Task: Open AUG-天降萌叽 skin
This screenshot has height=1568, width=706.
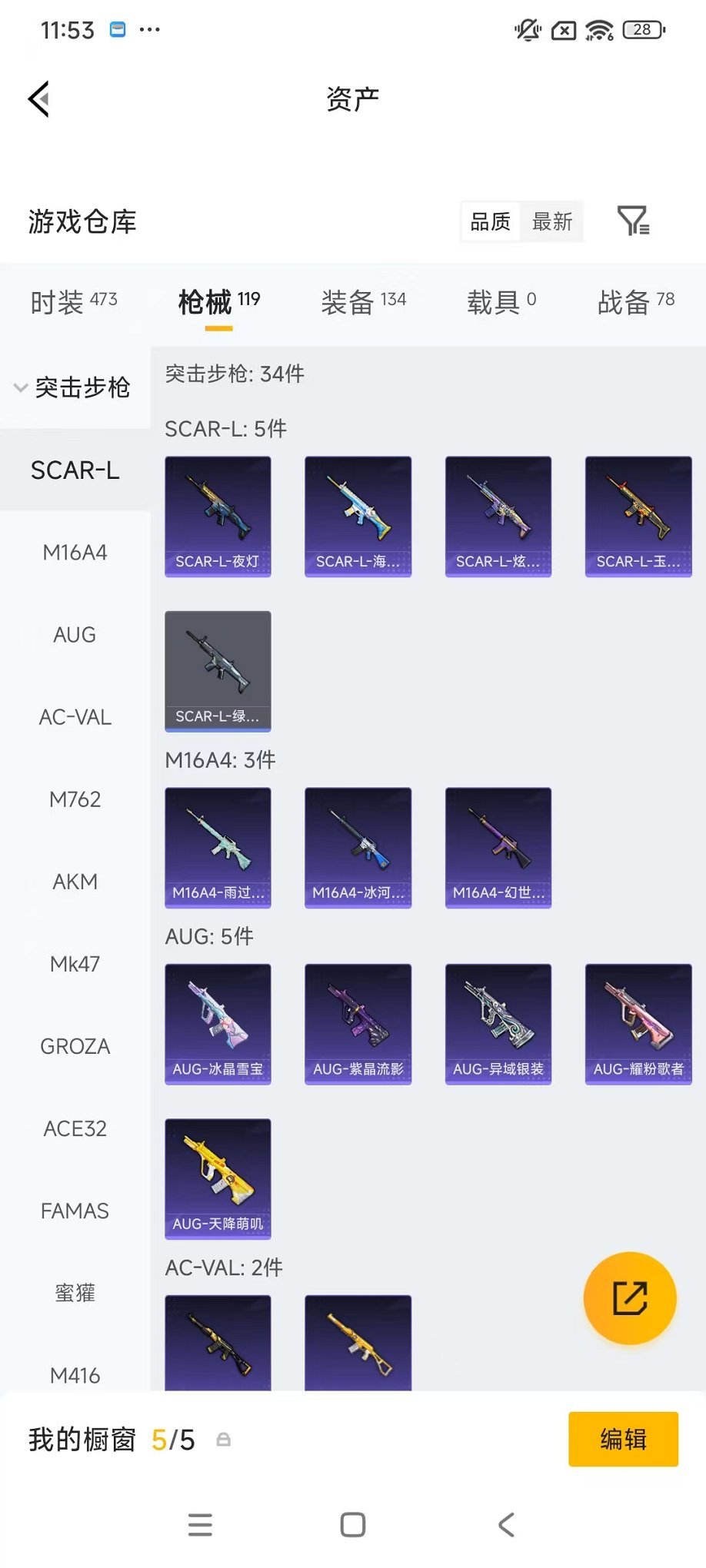Action: pyautogui.click(x=218, y=1178)
